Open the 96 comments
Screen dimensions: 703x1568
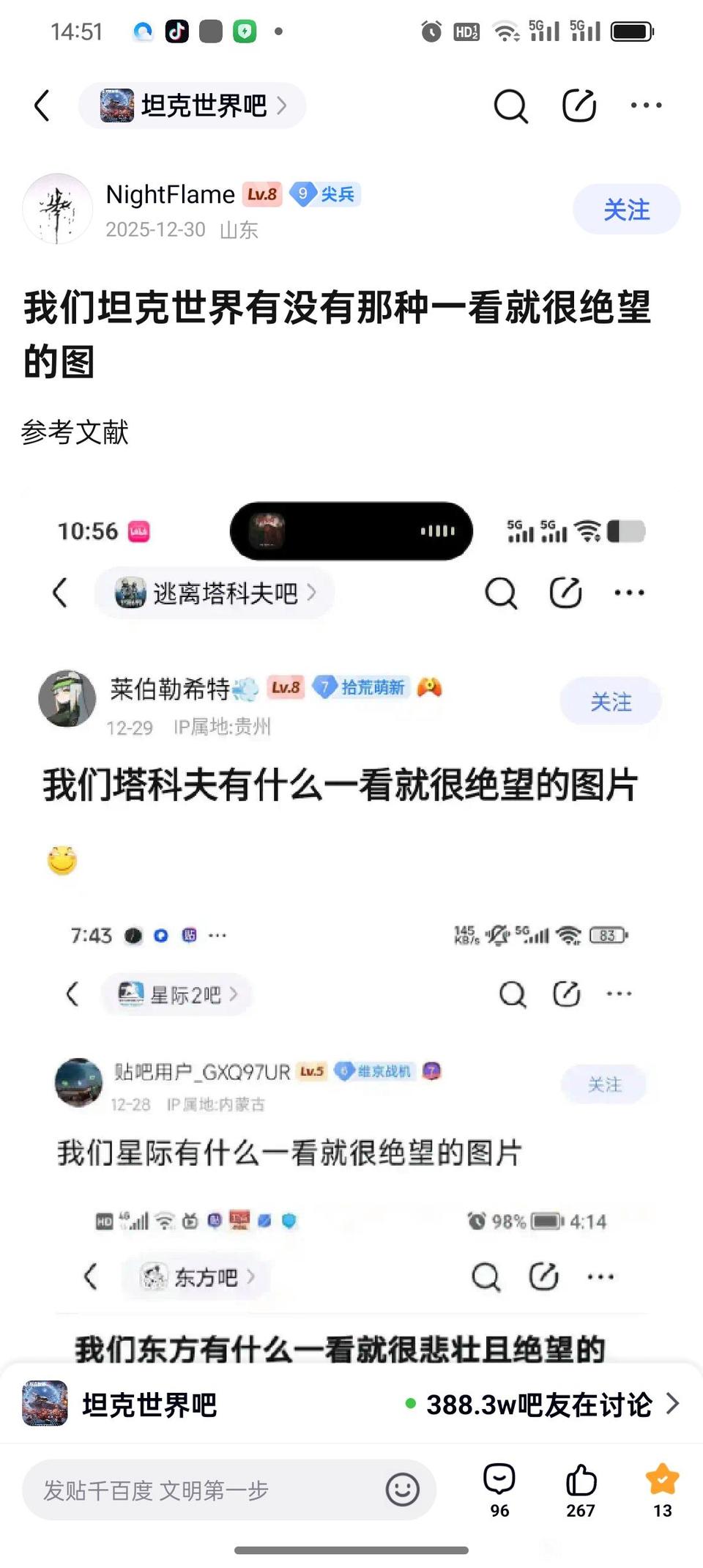(x=499, y=1488)
